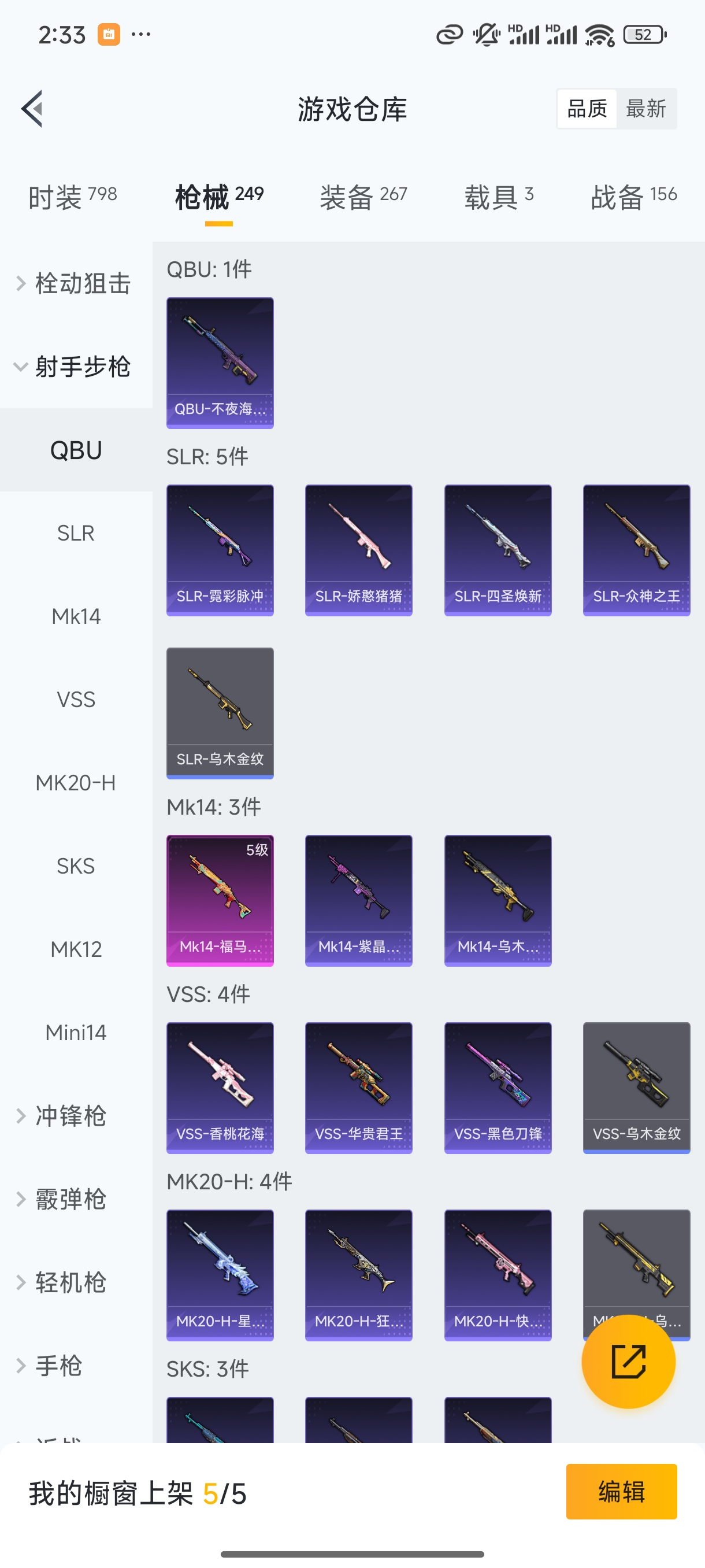Sort items by 品质
Screen dimensions: 705x1568
(x=587, y=109)
